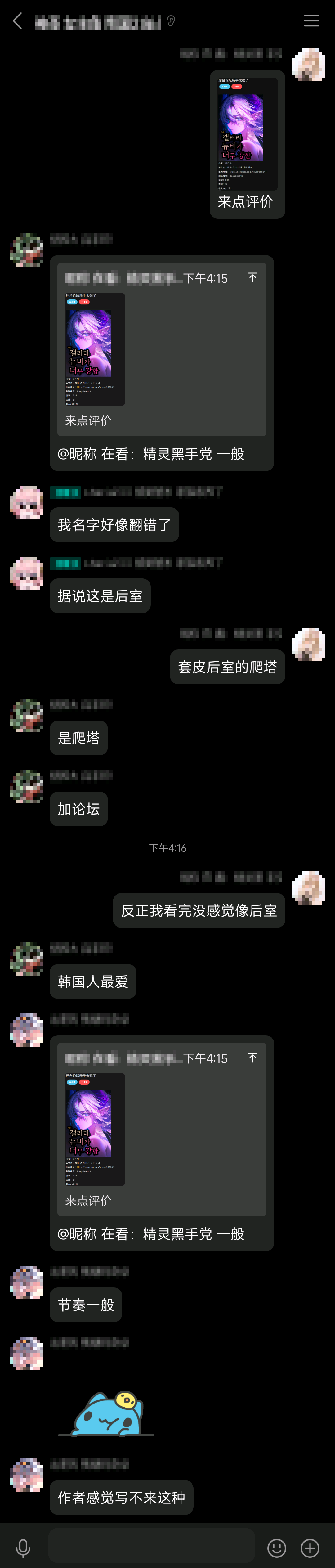View avatar of sender of 节奏一般
The width and height of the screenshot is (335, 1568).
tap(27, 1282)
